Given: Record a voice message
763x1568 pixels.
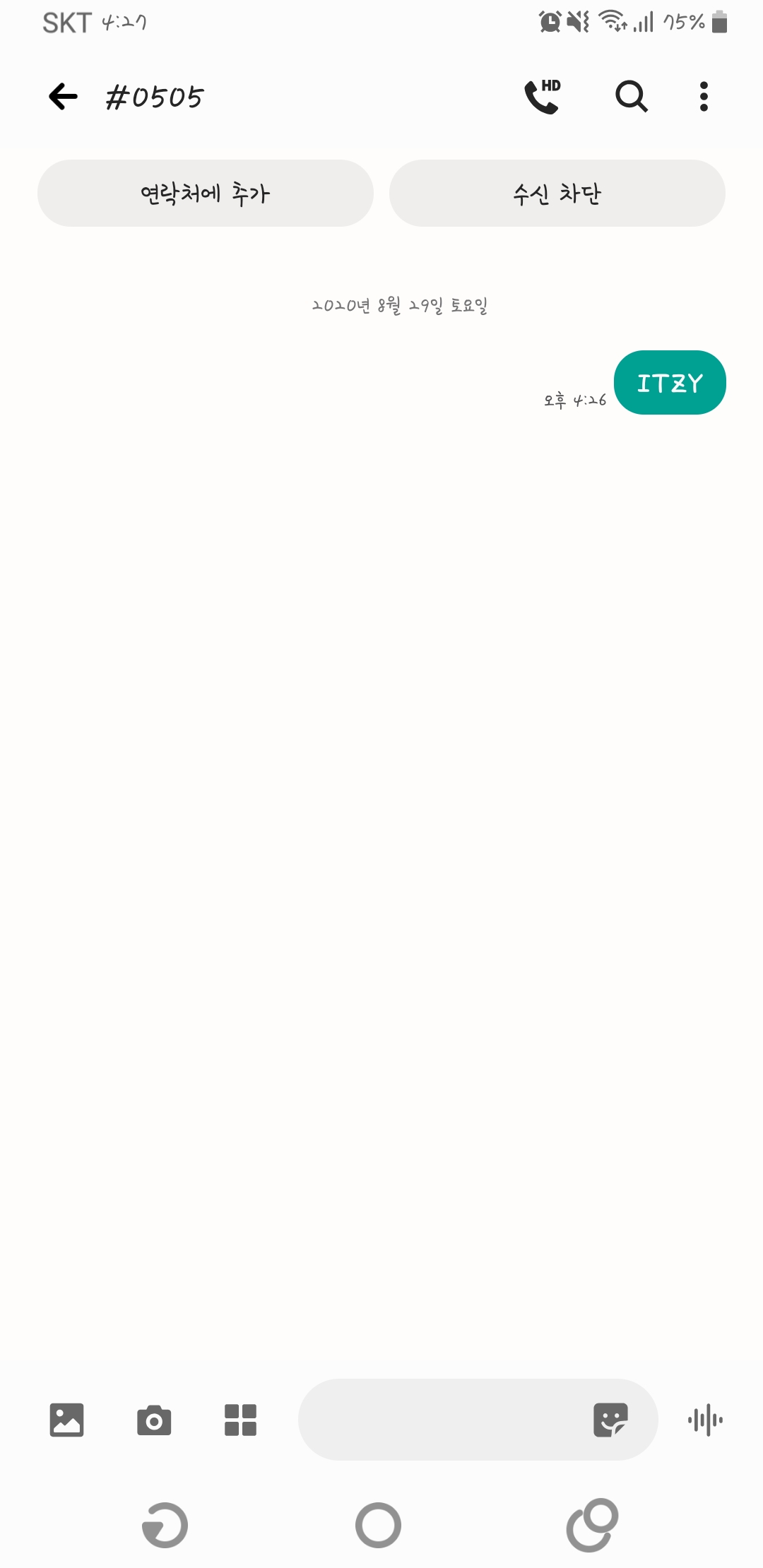Looking at the screenshot, I should 705,1420.
